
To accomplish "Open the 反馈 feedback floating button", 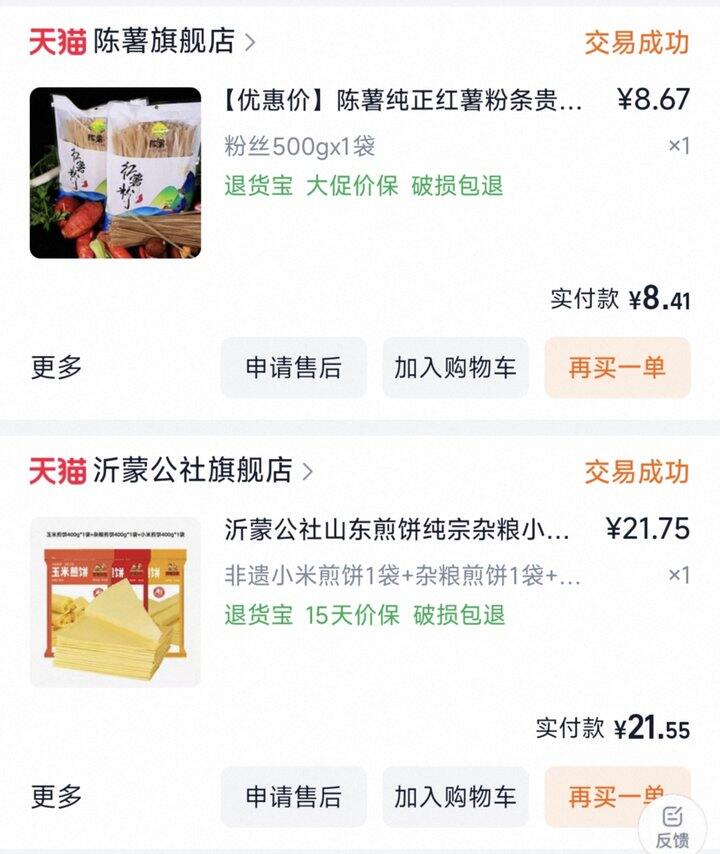I will pos(672,826).
